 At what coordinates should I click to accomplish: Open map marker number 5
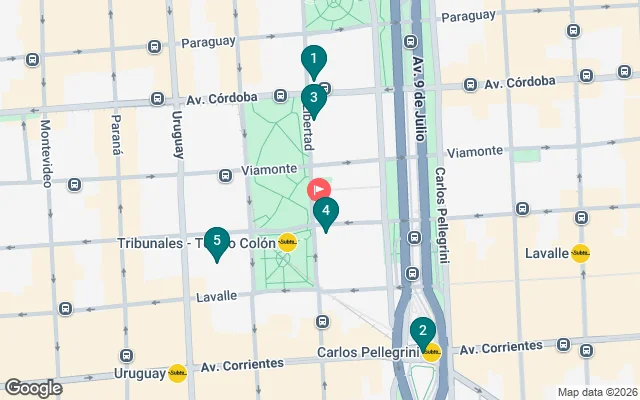[217, 241]
